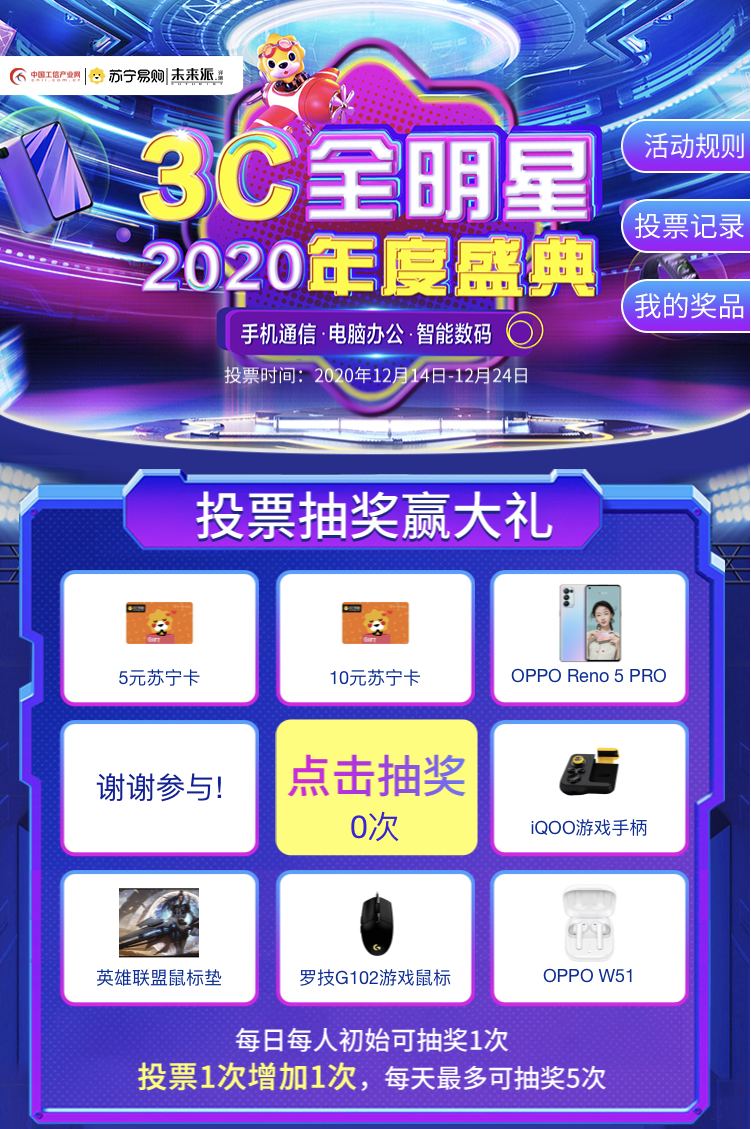
Task: View the 投票记录 voting records
Action: click(688, 226)
